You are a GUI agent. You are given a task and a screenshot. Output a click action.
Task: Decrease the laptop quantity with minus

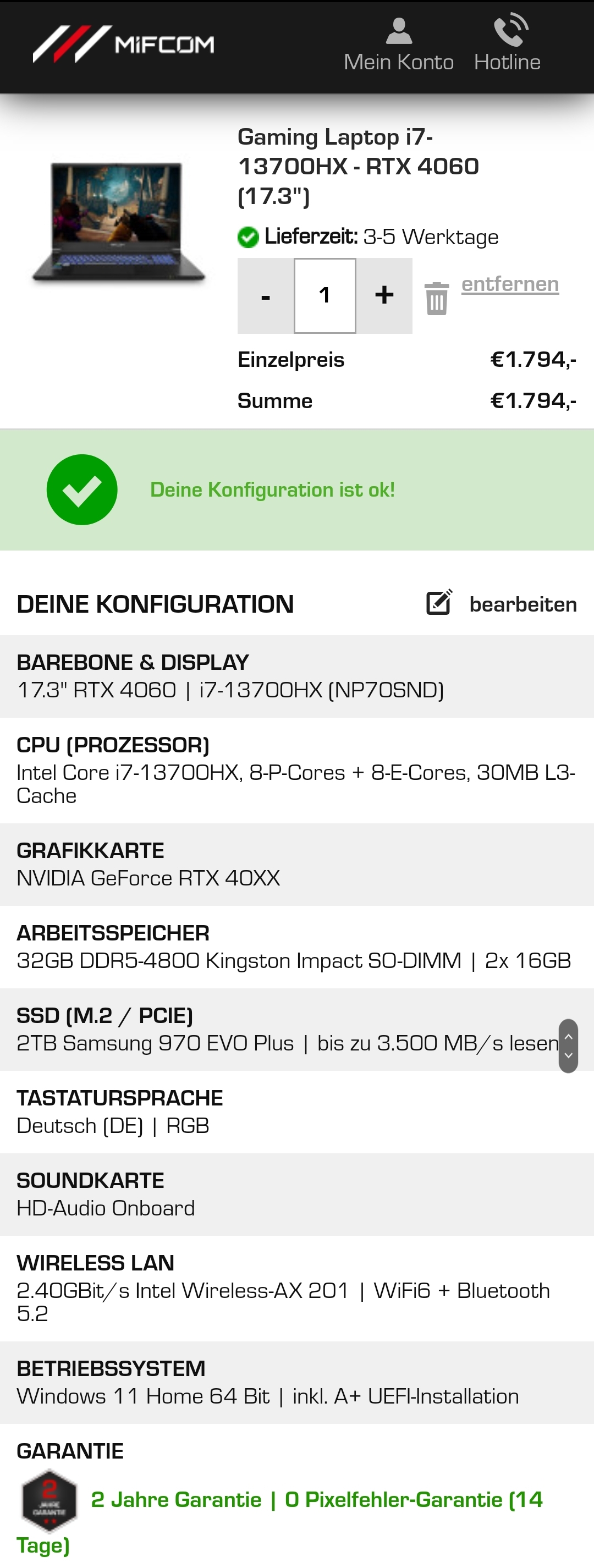[x=265, y=296]
